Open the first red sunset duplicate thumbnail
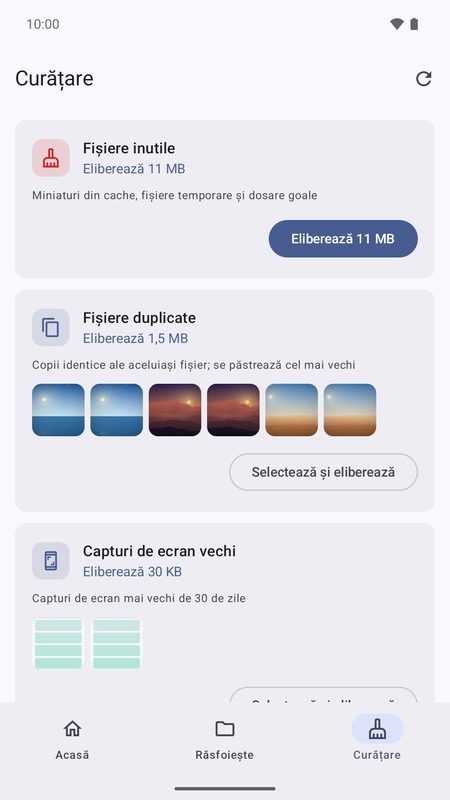Screen dimensions: 450x800 pyautogui.click(x=175, y=410)
